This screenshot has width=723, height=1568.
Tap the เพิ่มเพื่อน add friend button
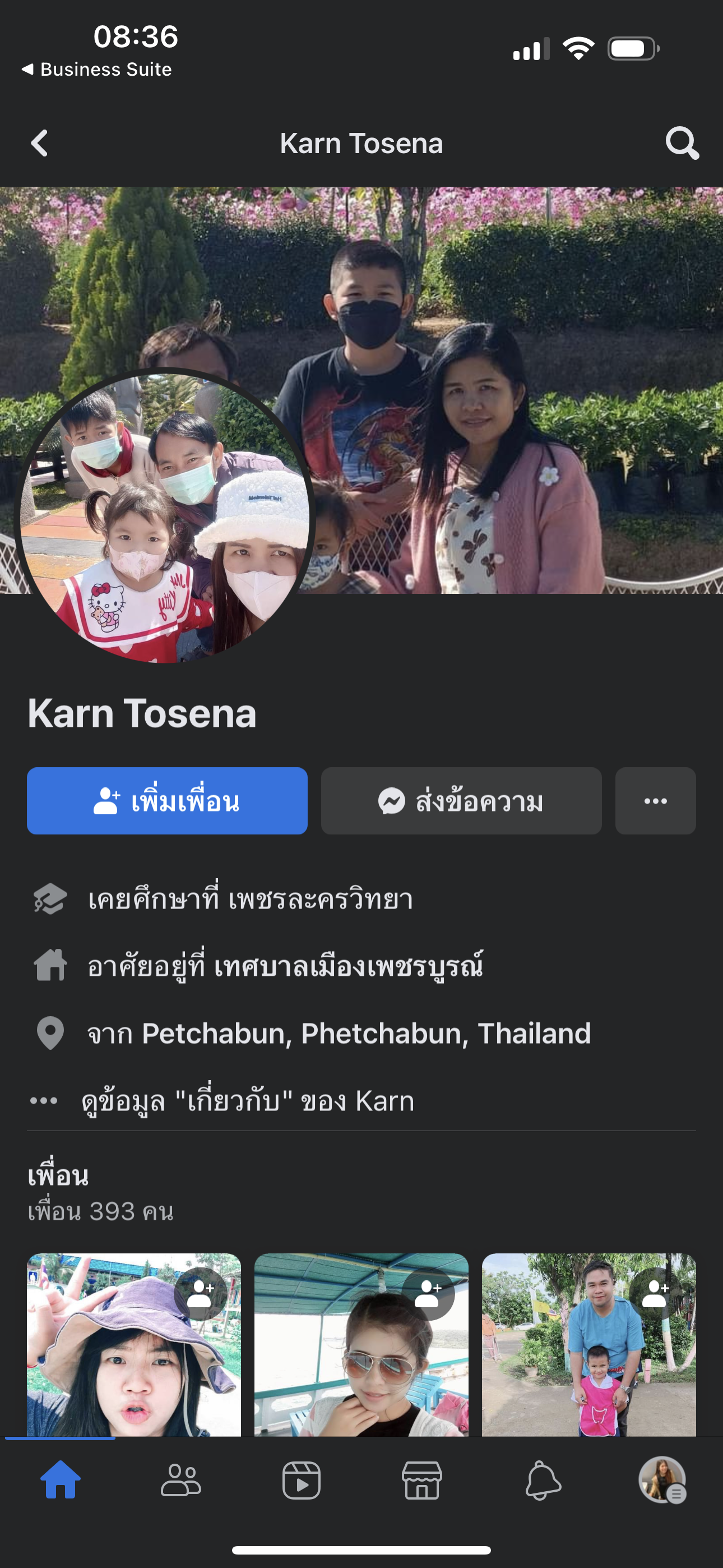[x=167, y=800]
